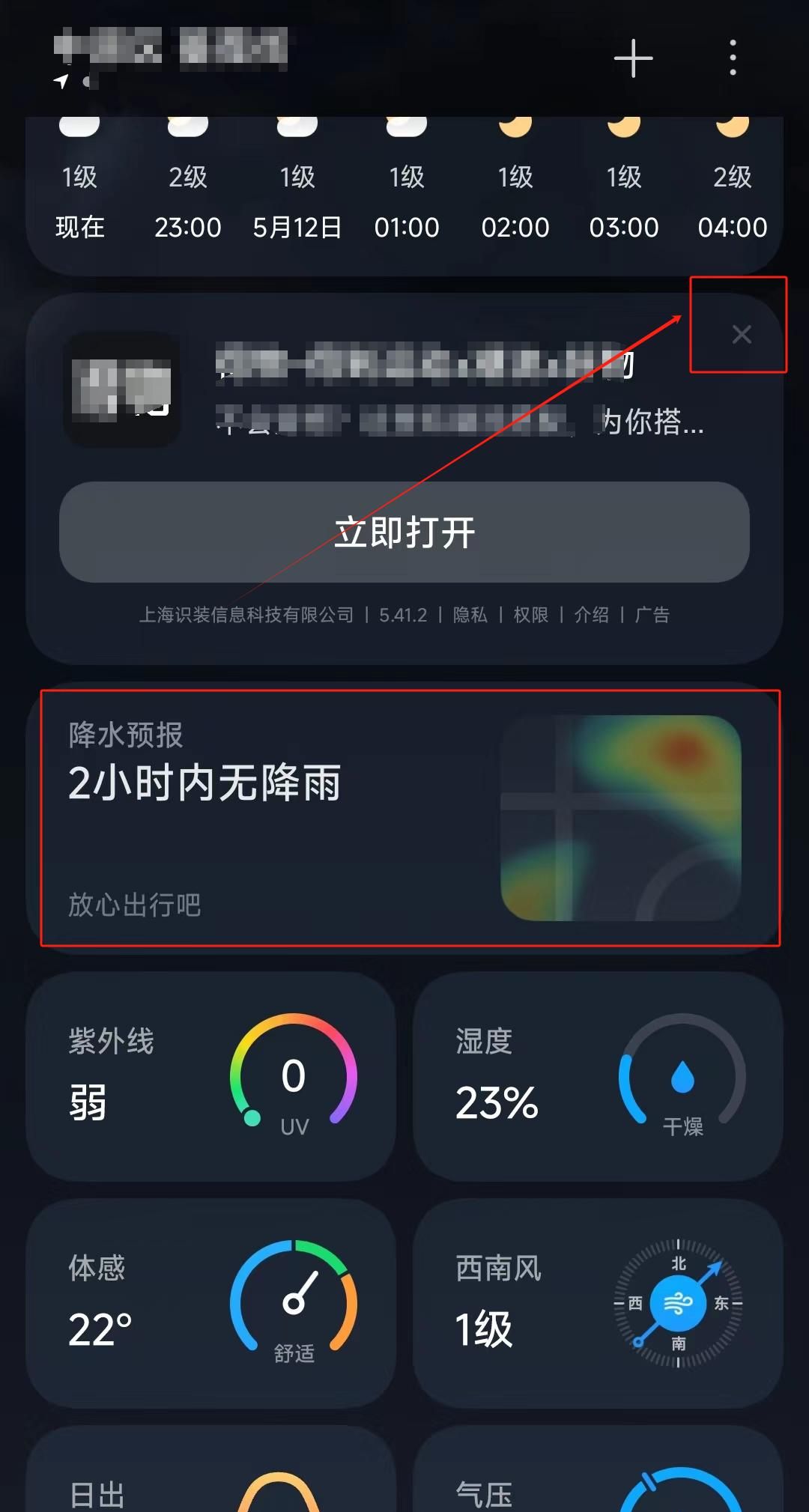Open the 介绍 introduction link
The image size is (809, 1512).
point(591,614)
